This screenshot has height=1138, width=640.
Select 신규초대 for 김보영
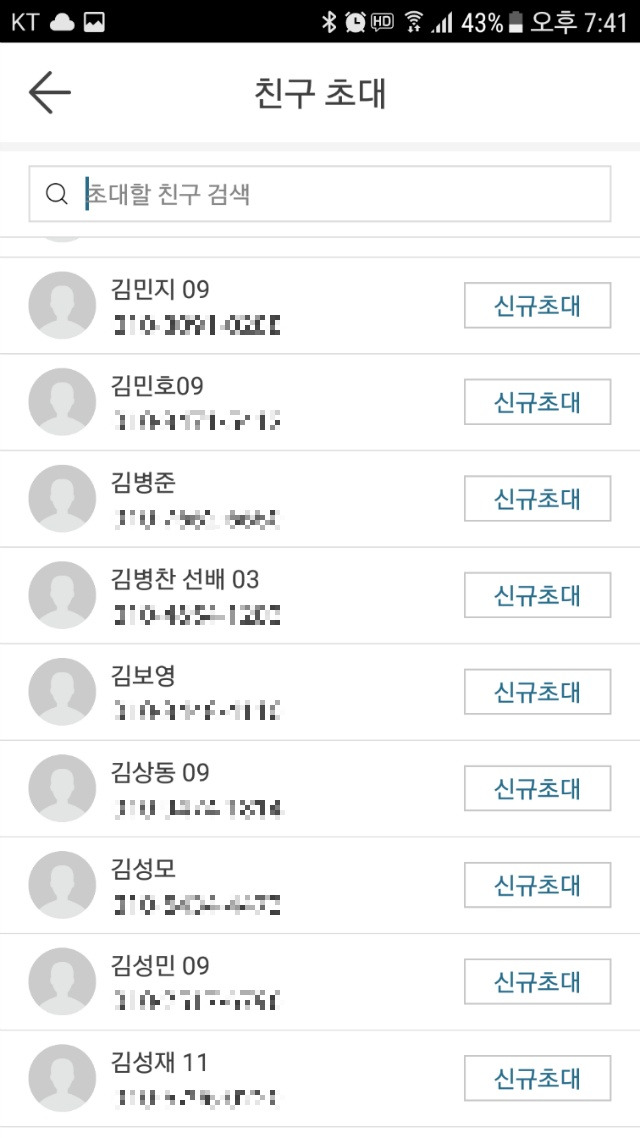click(538, 692)
